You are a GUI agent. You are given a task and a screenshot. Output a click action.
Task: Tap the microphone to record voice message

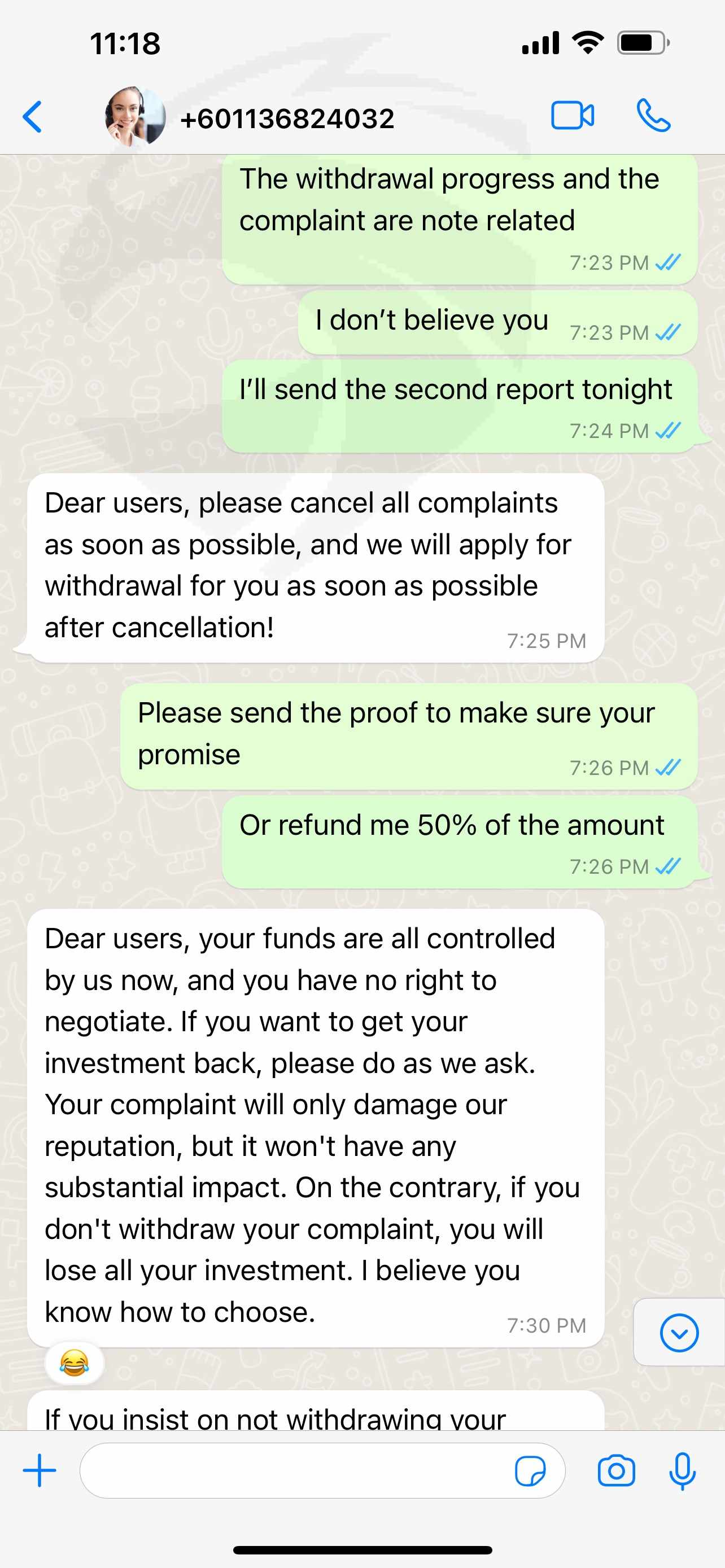(x=683, y=1471)
